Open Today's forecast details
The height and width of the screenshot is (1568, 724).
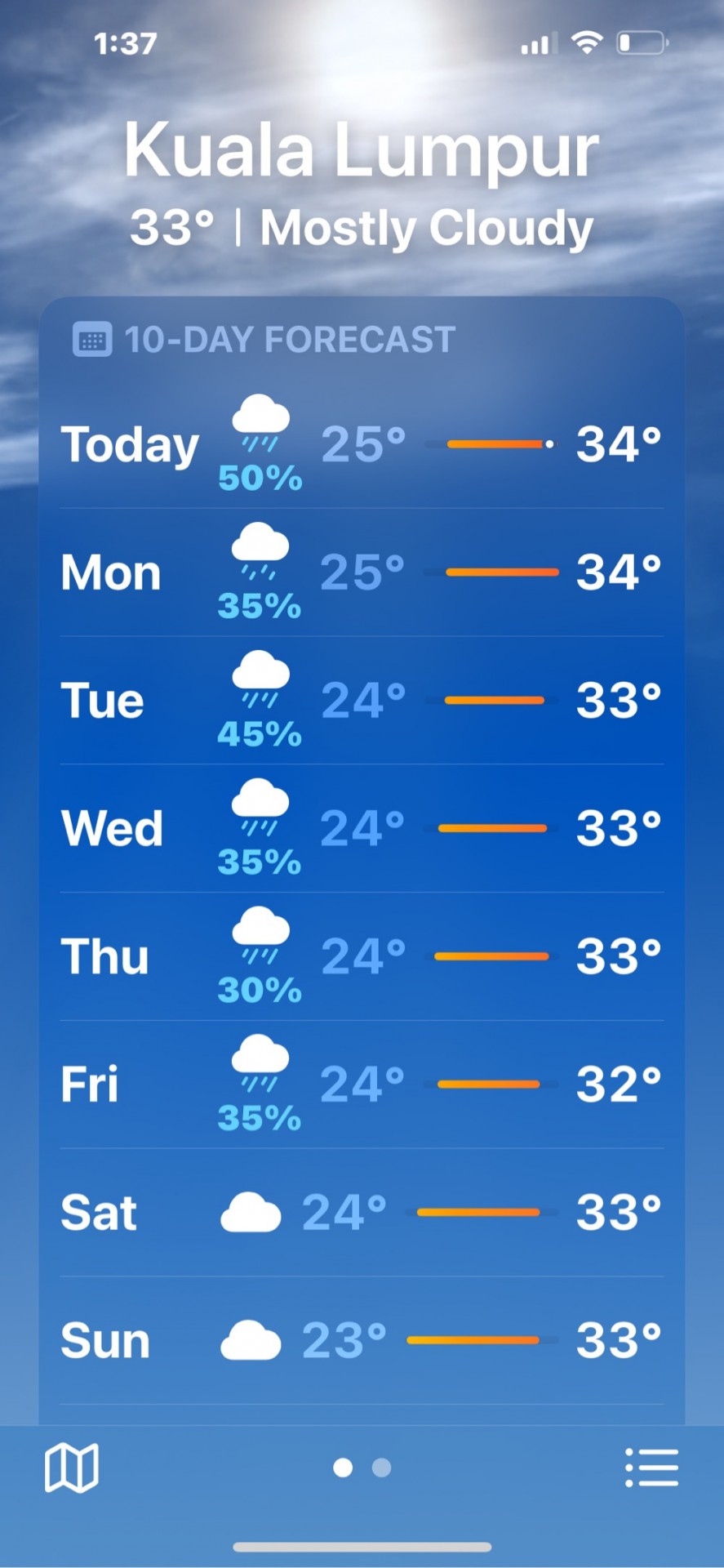[x=362, y=444]
